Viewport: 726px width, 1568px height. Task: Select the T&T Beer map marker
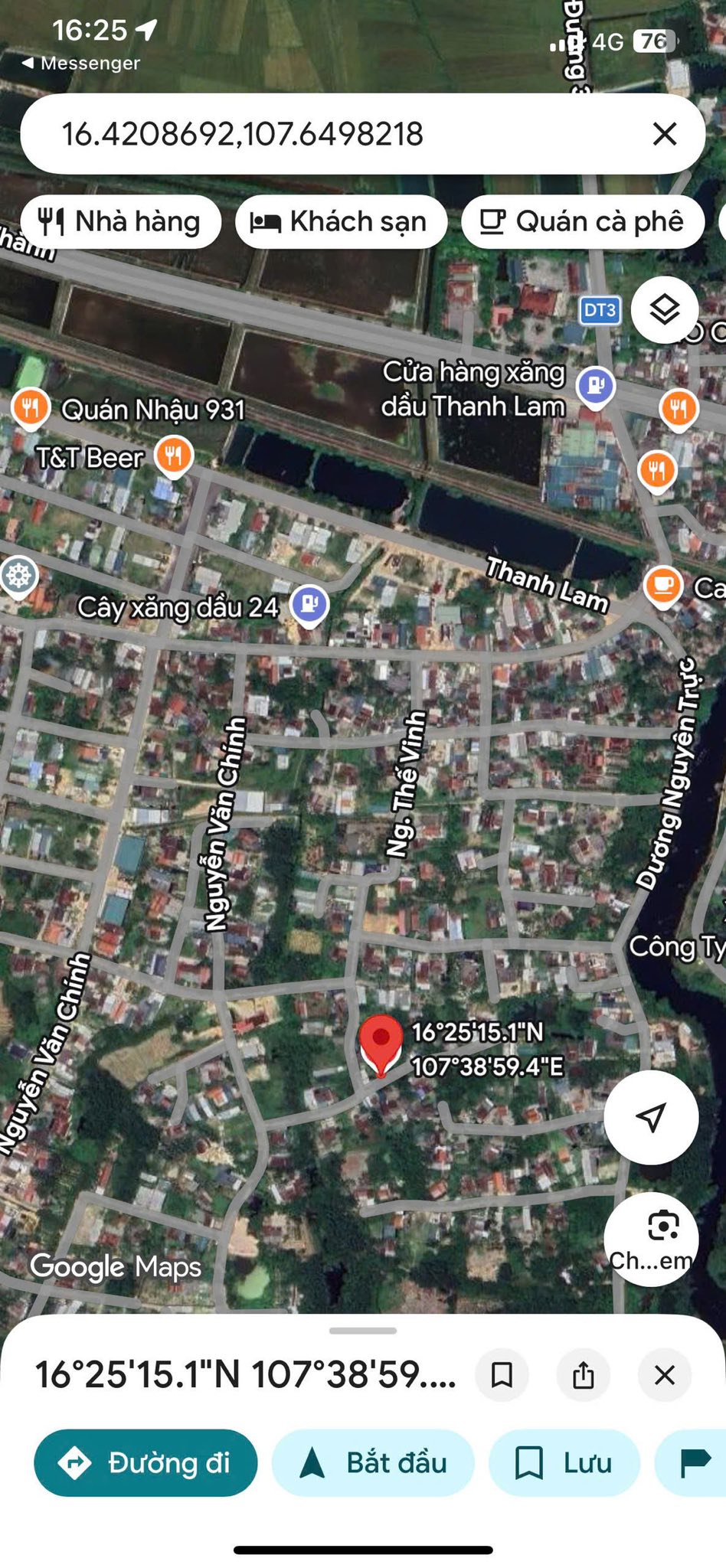coord(174,456)
